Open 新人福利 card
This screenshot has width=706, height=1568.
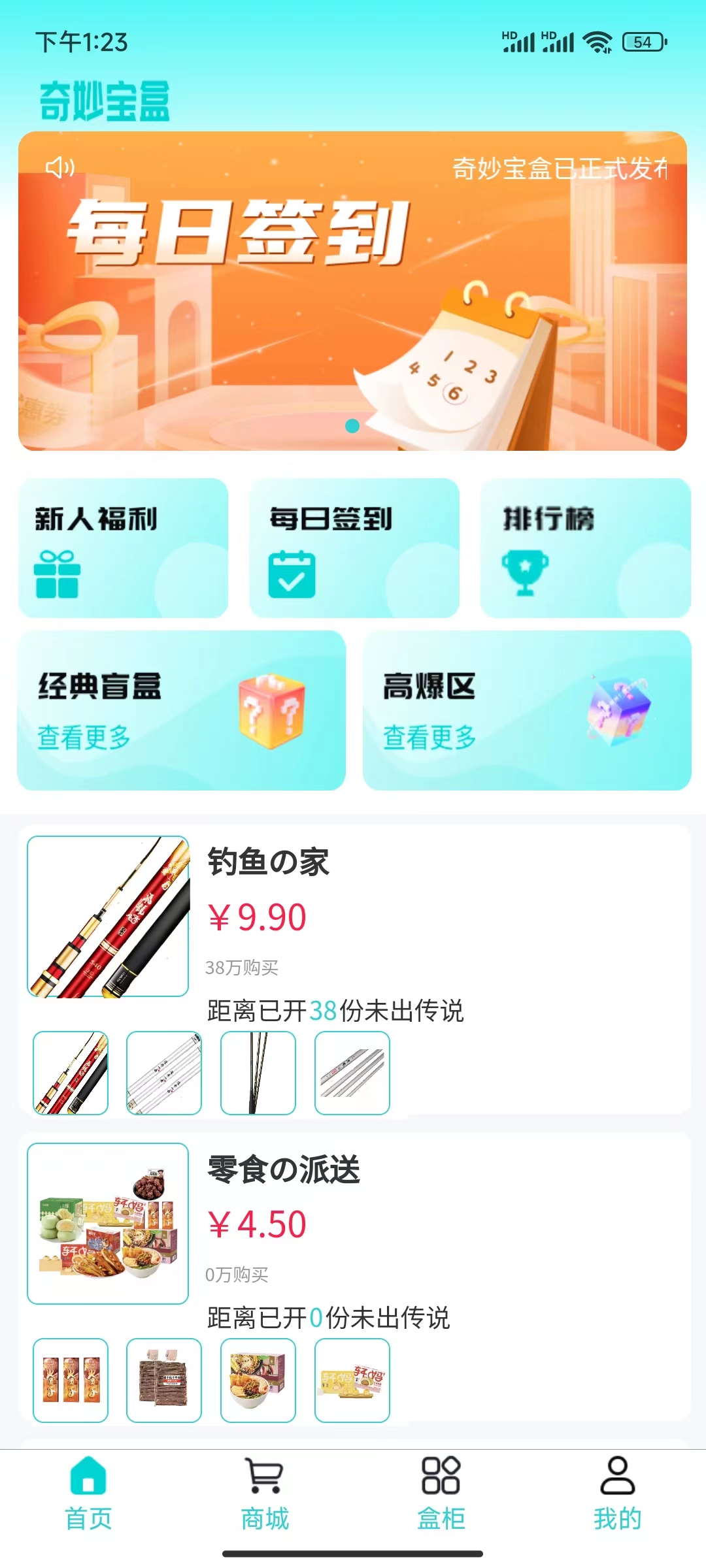point(123,547)
